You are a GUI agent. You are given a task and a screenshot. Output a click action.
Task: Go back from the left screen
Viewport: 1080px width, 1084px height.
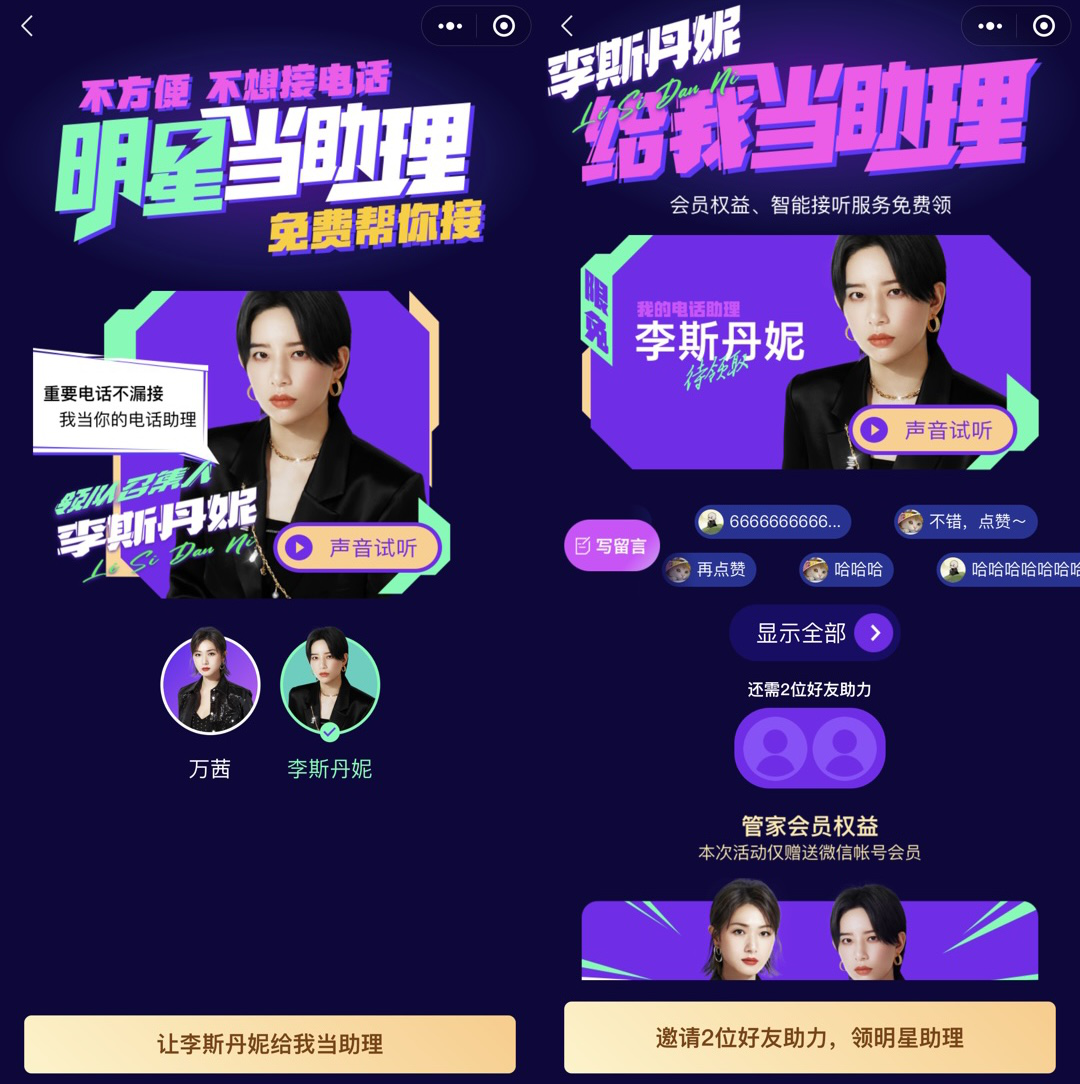pyautogui.click(x=28, y=27)
